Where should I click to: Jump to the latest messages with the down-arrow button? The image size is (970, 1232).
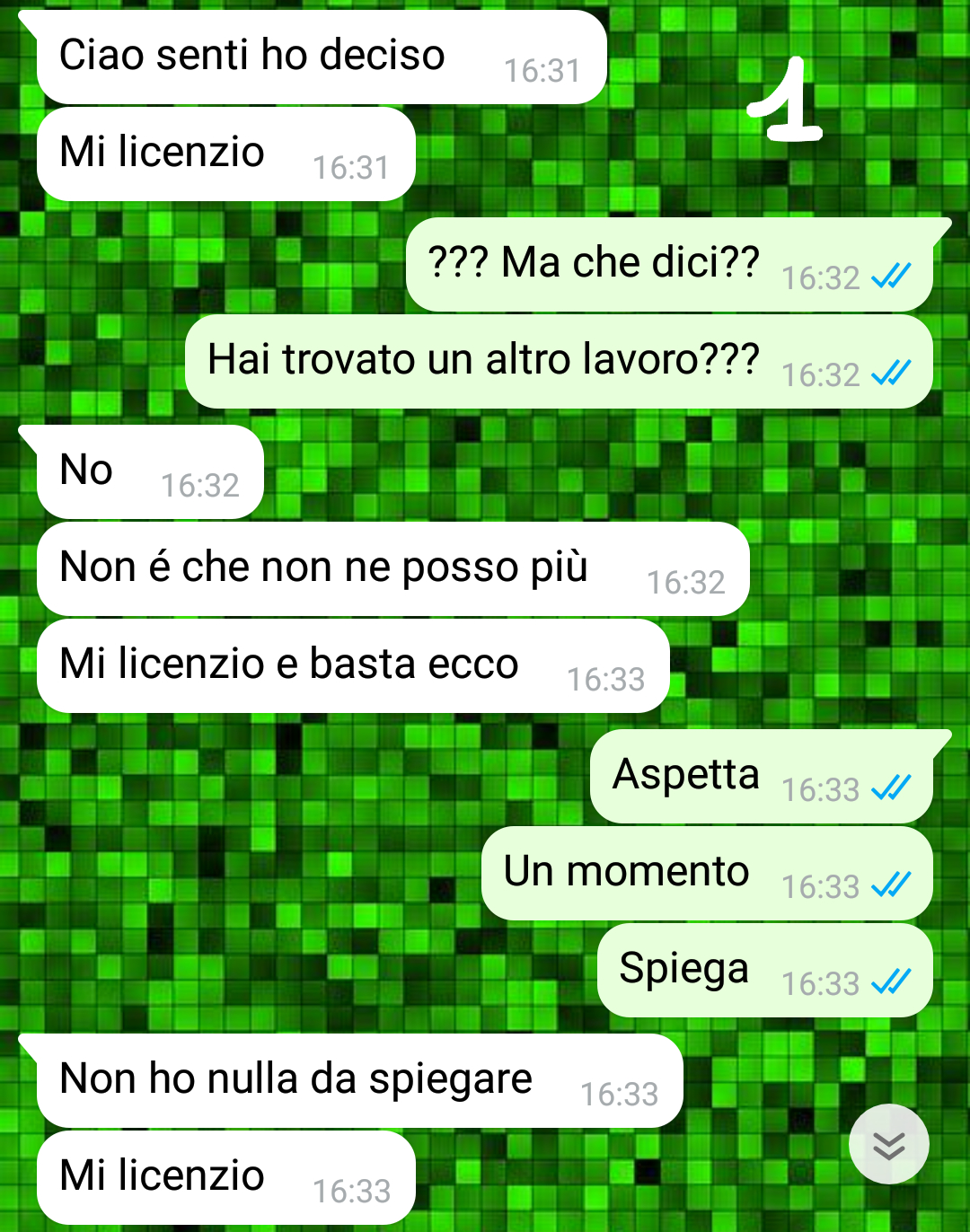[888, 1144]
